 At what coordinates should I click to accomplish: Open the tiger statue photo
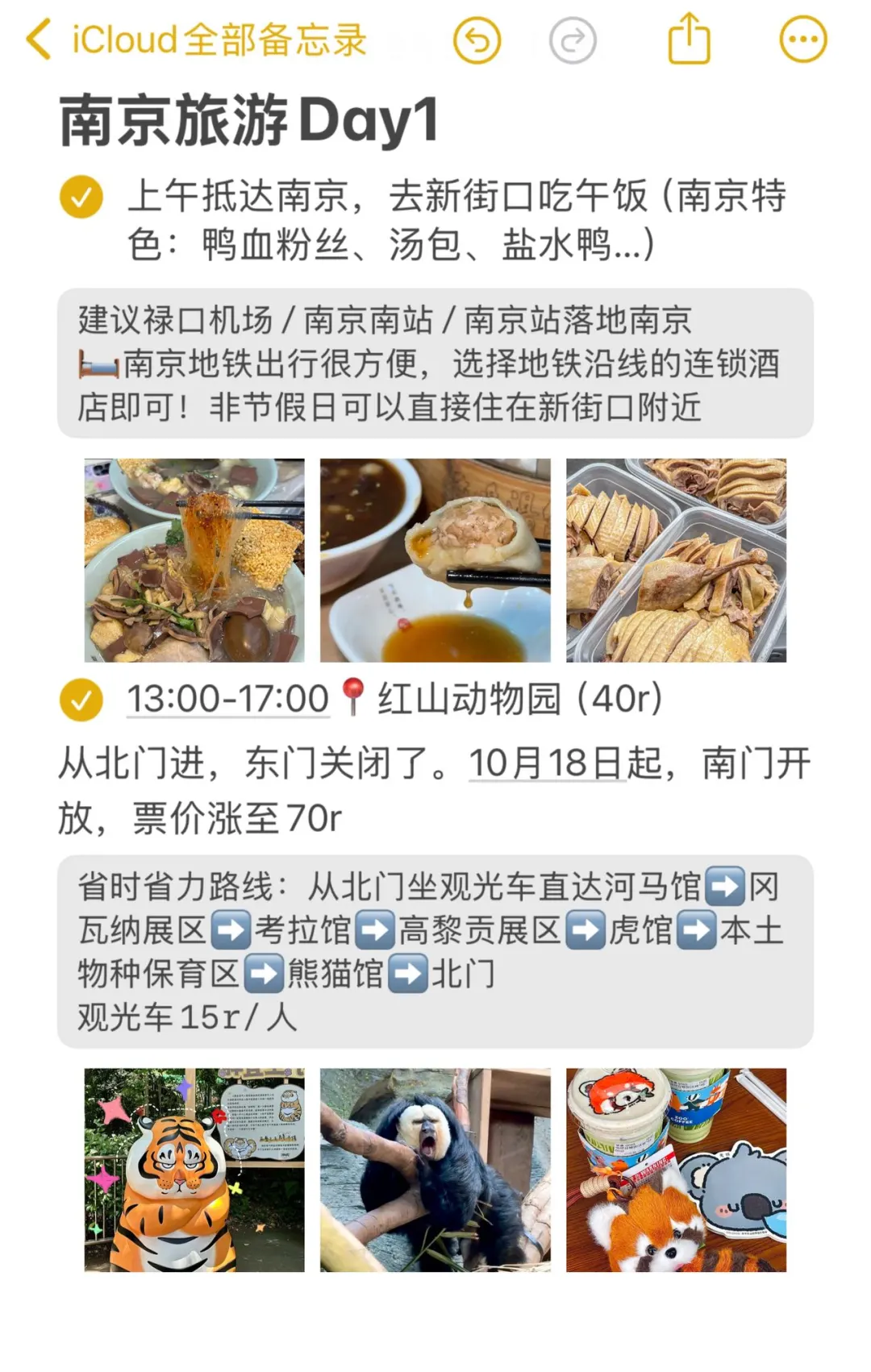pos(194,1170)
